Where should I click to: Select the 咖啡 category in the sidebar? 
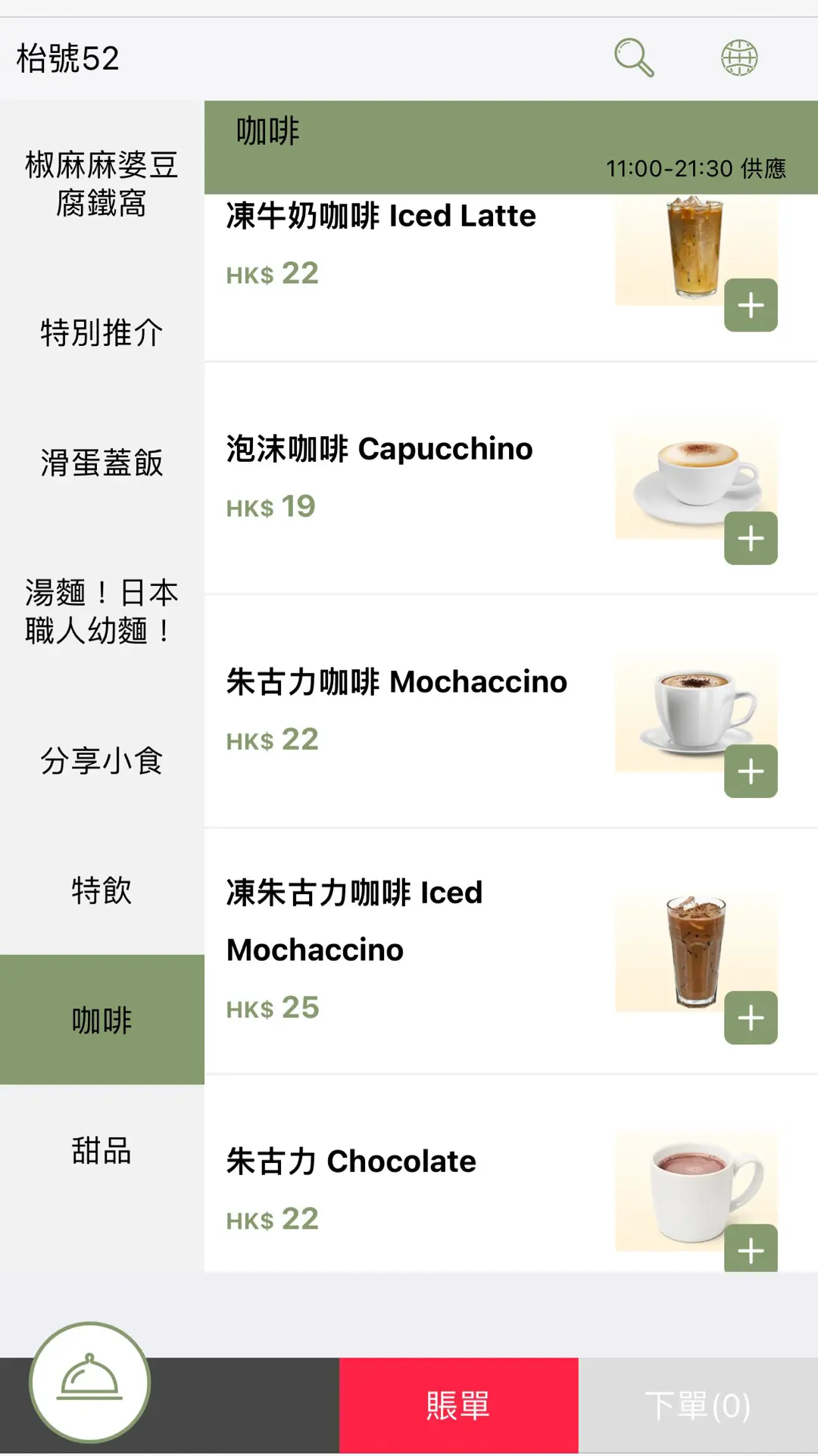(x=101, y=1020)
